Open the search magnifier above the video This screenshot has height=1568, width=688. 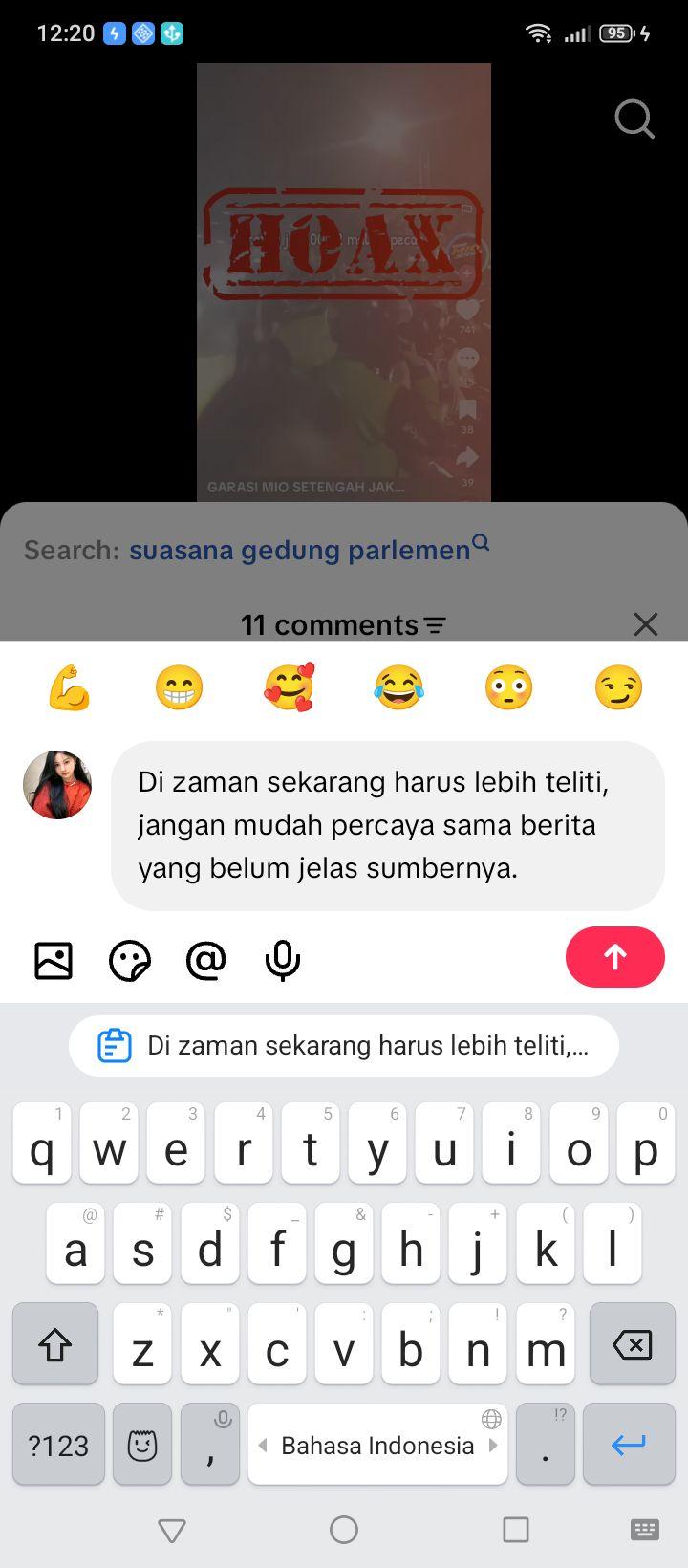(x=634, y=120)
